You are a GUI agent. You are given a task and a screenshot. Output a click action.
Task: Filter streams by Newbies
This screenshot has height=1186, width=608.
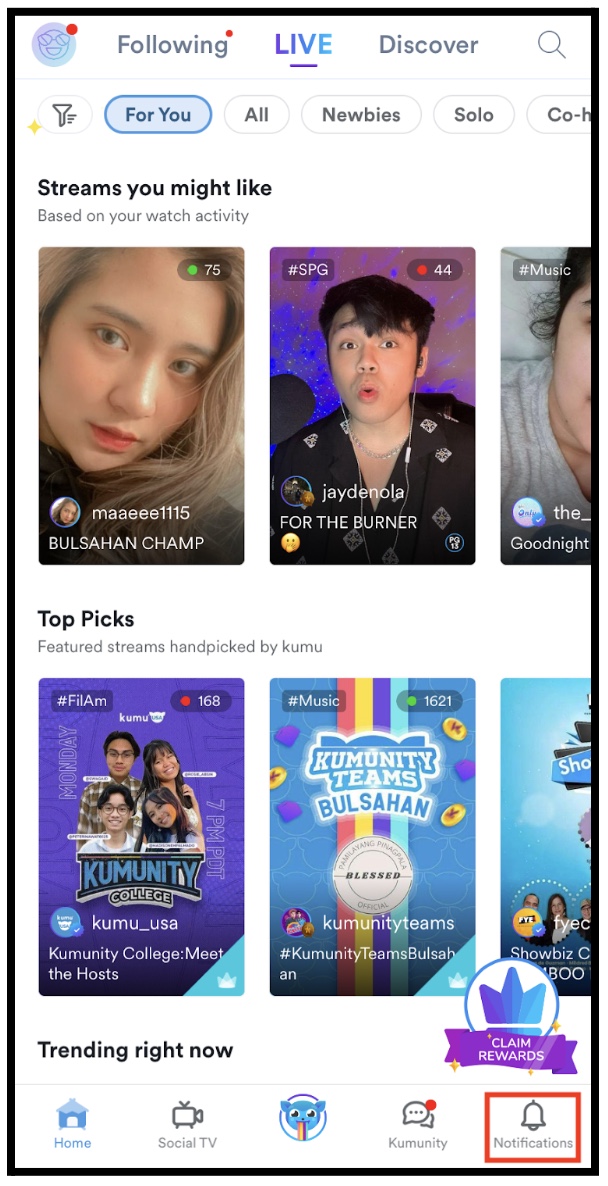[x=361, y=115]
